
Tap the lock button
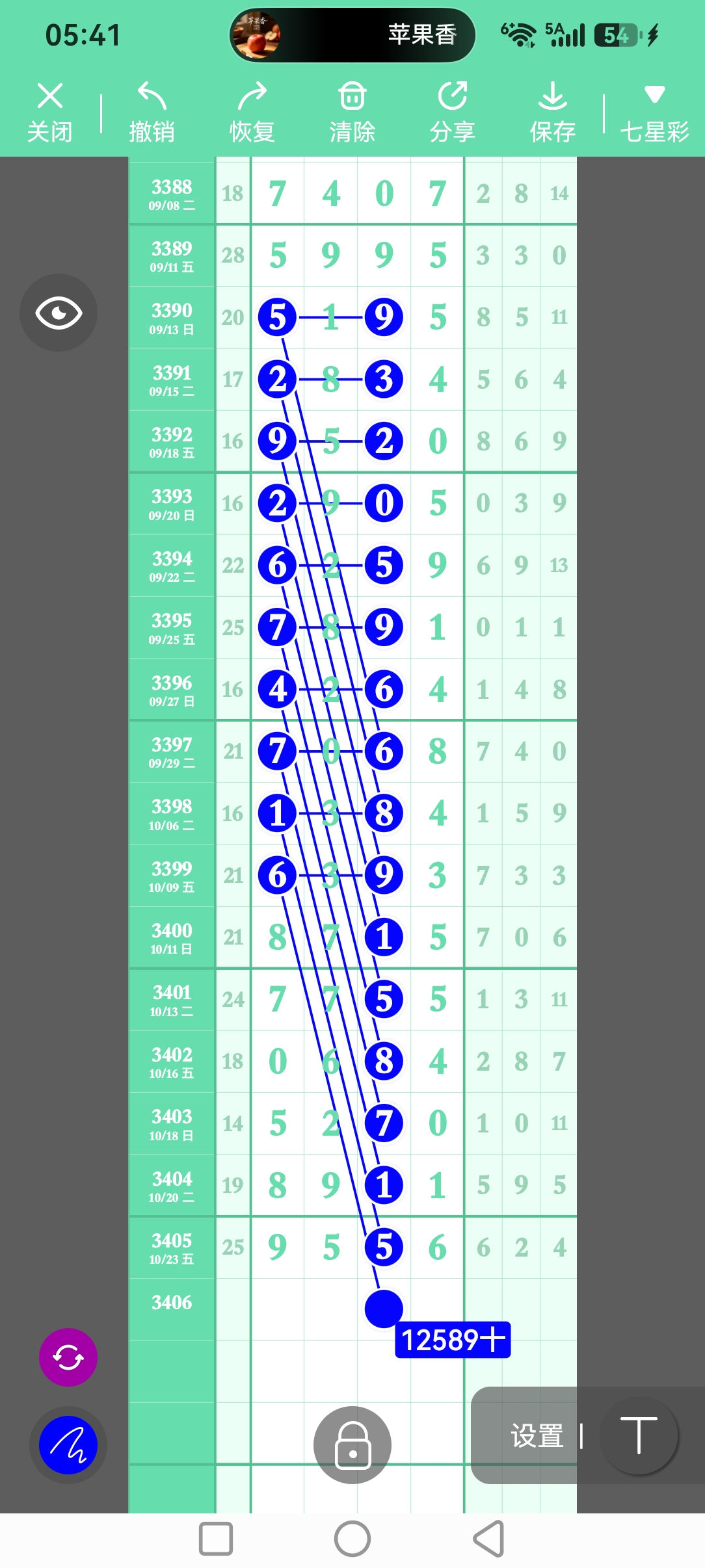(352, 1445)
